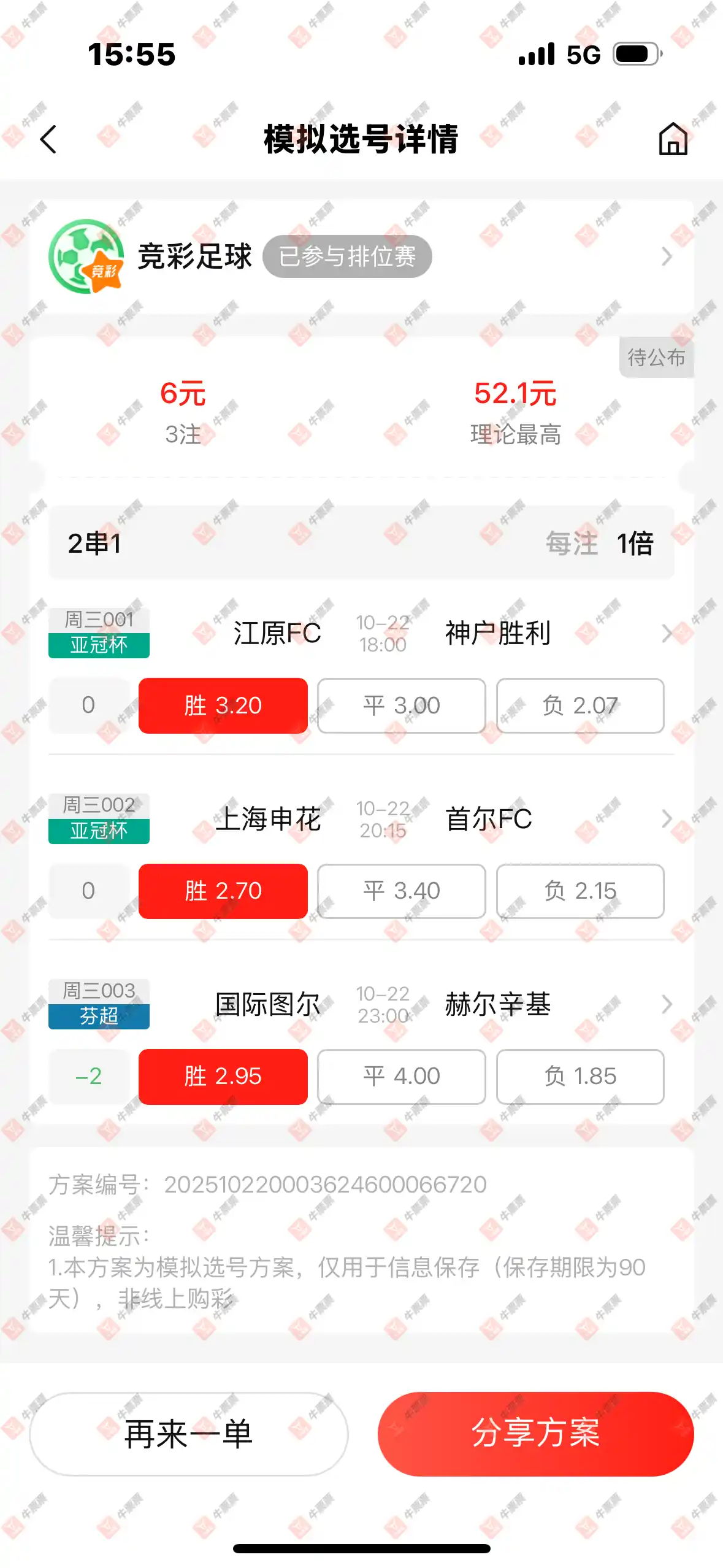Select 平 3.00 for the 江原FC match
Screen dimensions: 723x1568
coord(400,706)
